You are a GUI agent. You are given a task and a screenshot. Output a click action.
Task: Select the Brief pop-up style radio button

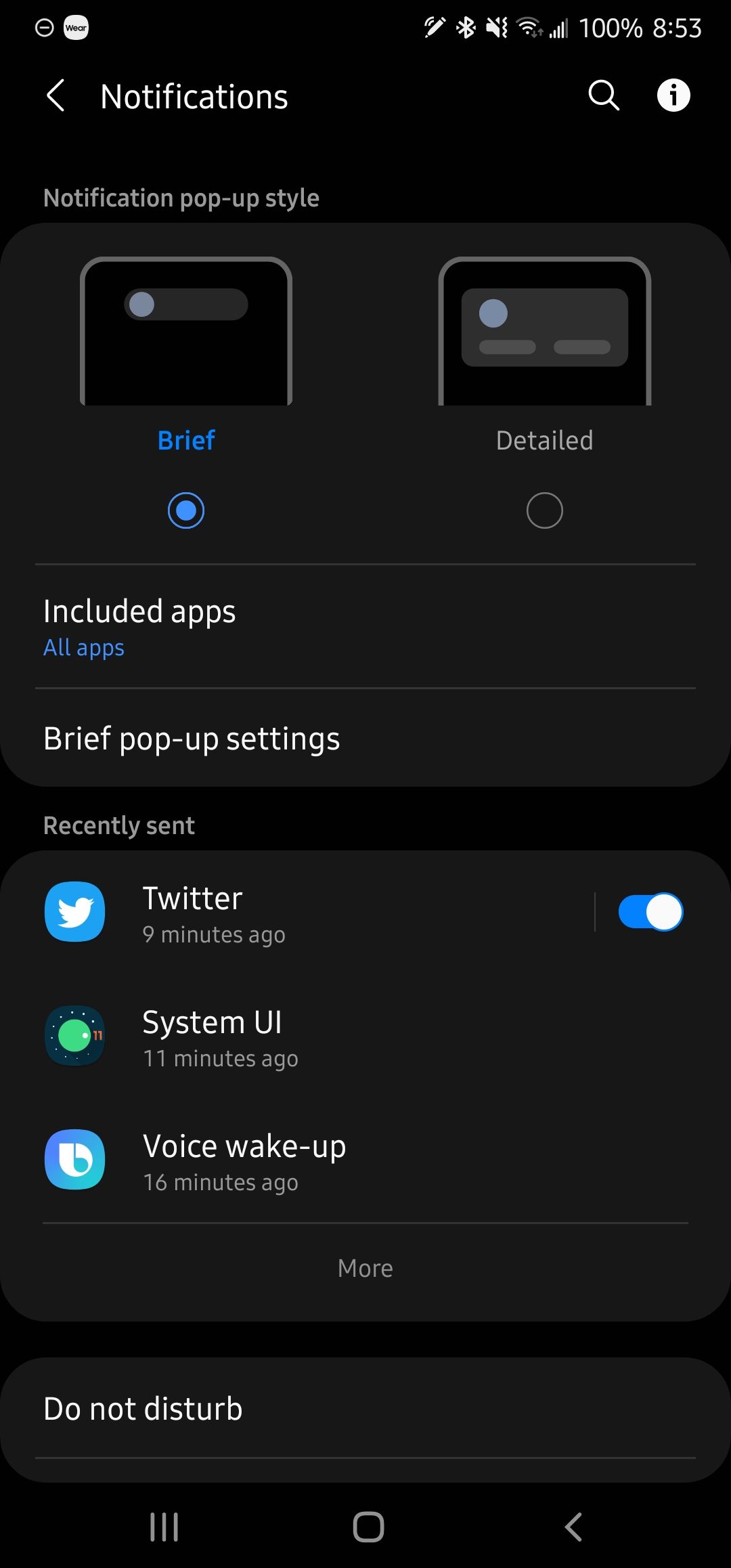pos(186,511)
